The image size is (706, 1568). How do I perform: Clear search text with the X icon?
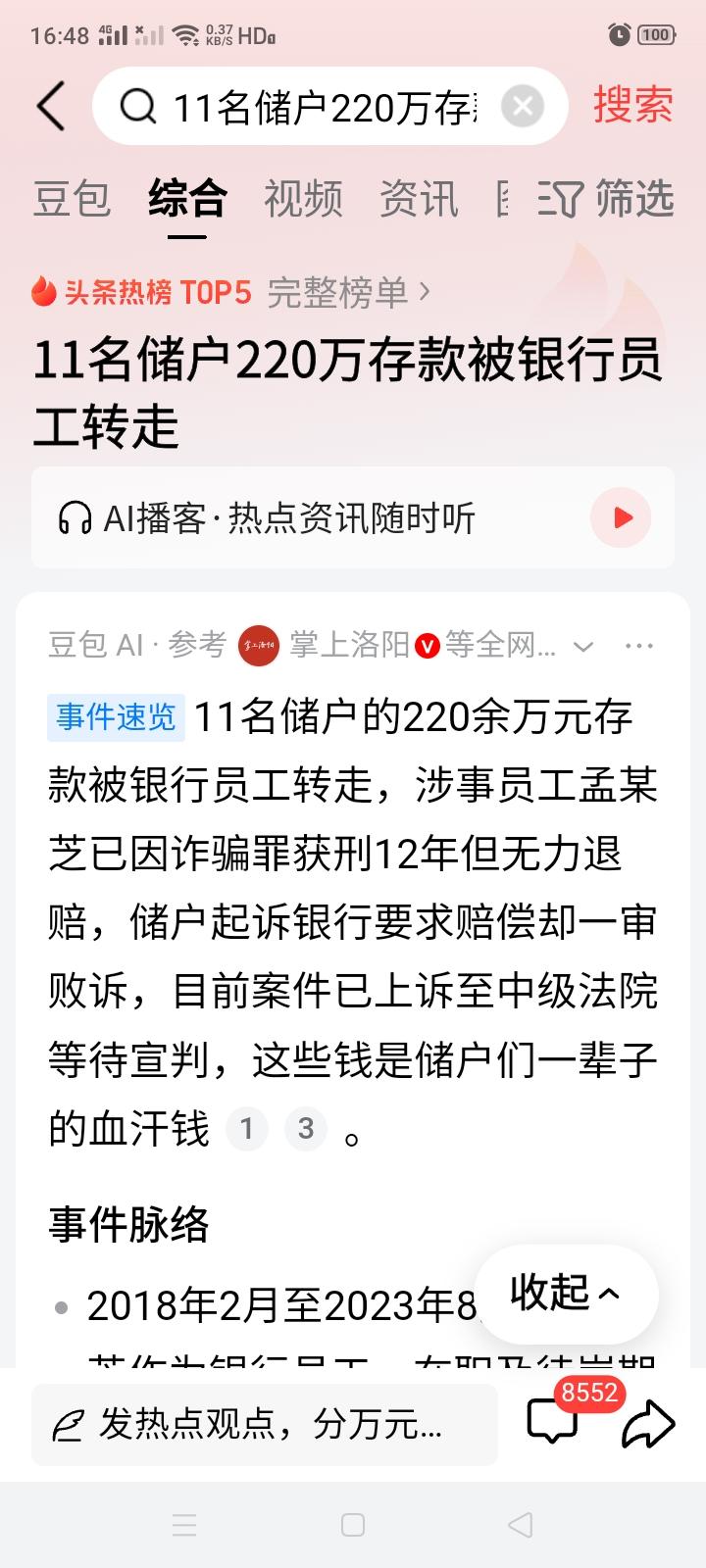pos(521,105)
